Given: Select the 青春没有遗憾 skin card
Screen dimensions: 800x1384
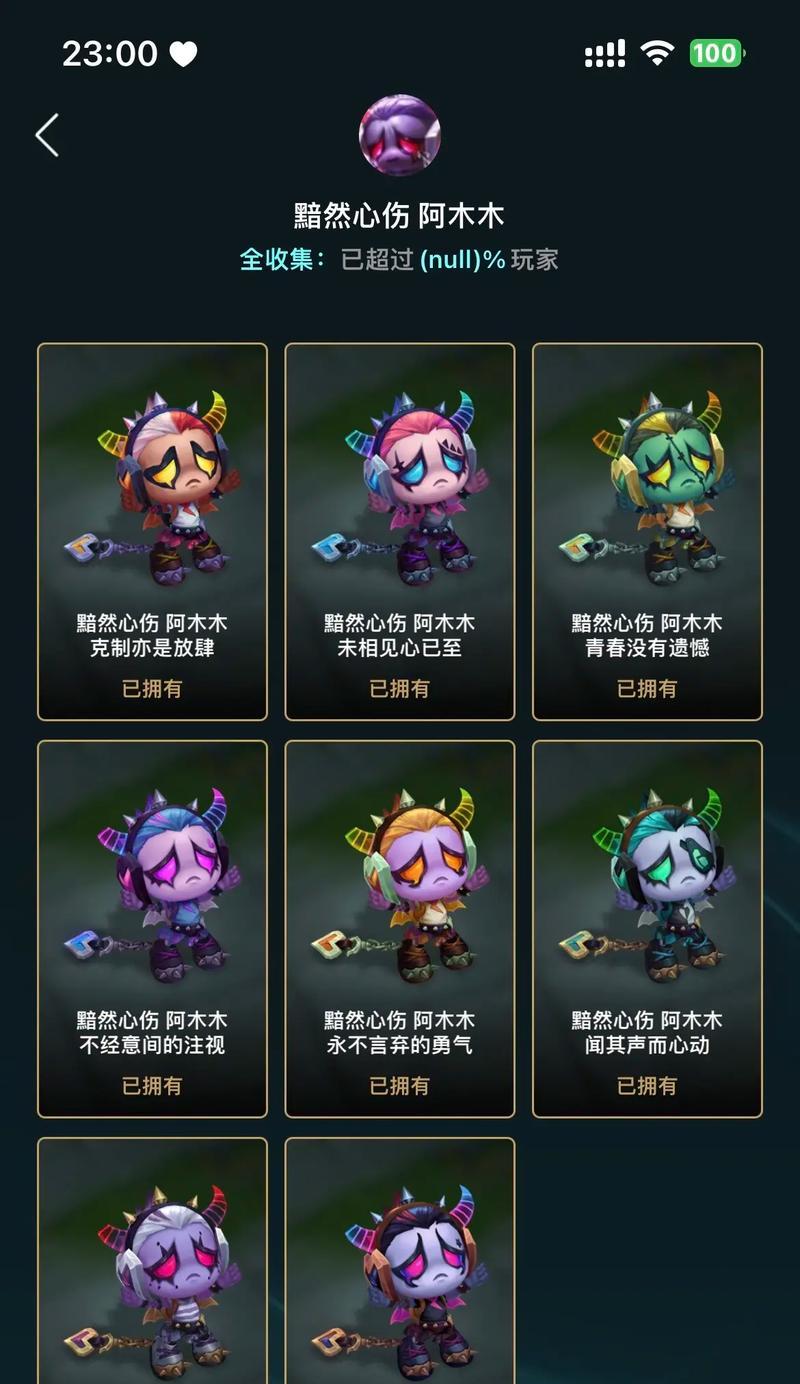Looking at the screenshot, I should click(647, 531).
